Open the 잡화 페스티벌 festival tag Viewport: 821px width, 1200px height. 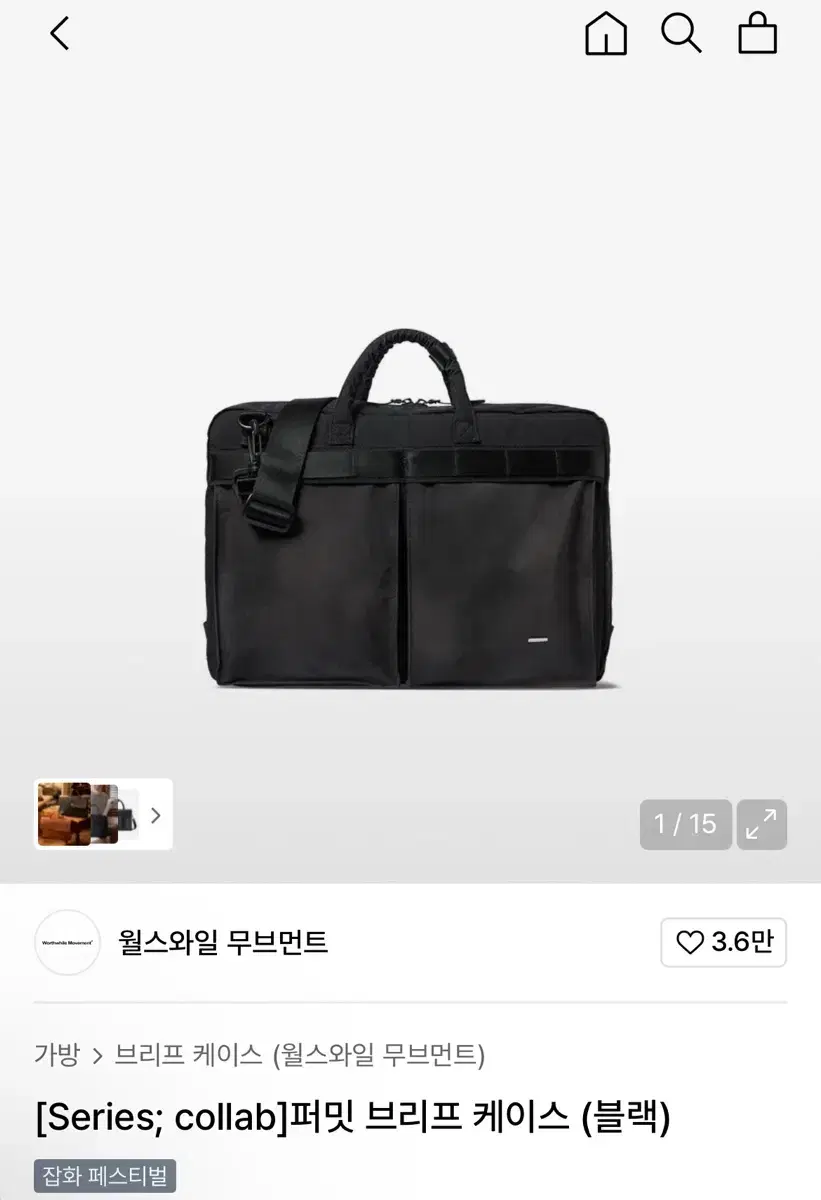point(107,1177)
